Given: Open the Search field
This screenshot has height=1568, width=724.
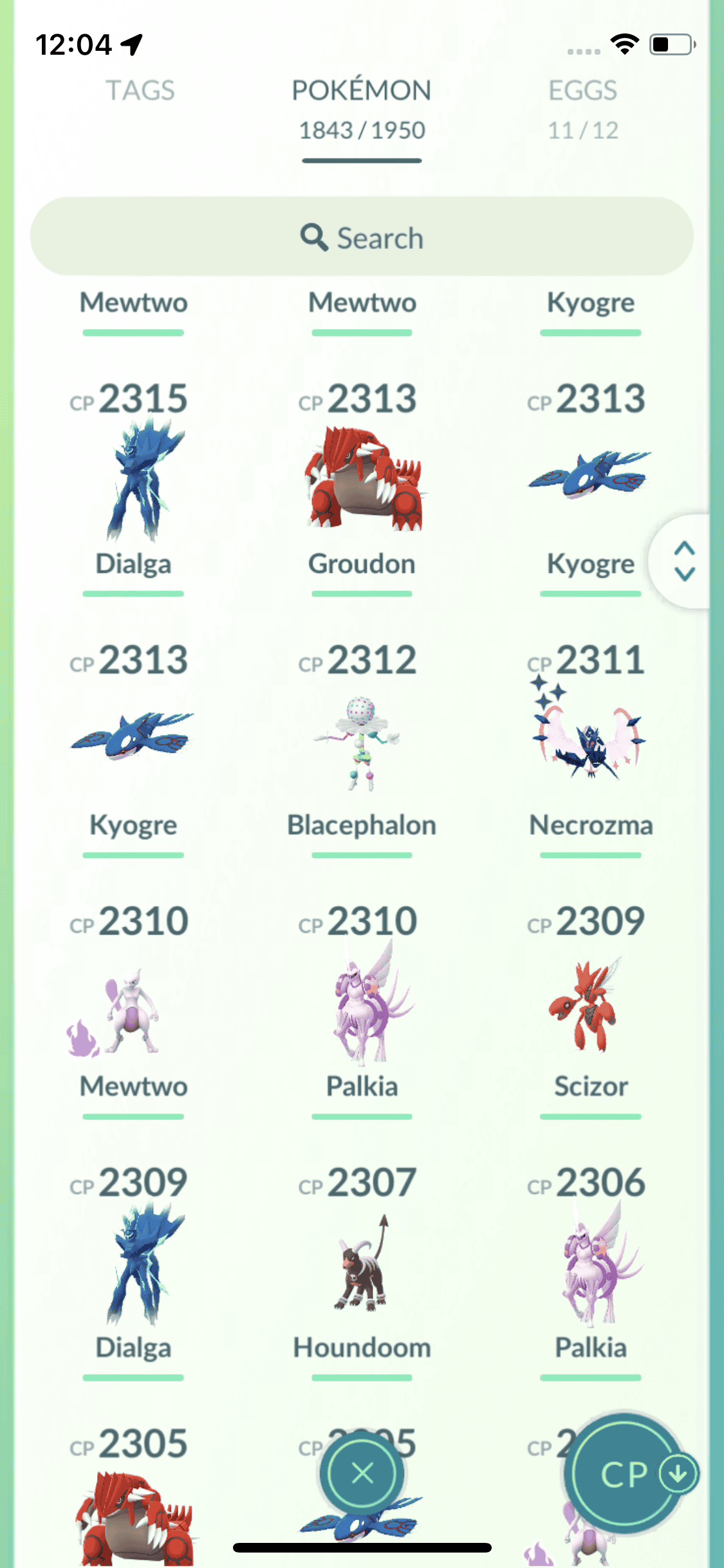Looking at the screenshot, I should [x=362, y=237].
